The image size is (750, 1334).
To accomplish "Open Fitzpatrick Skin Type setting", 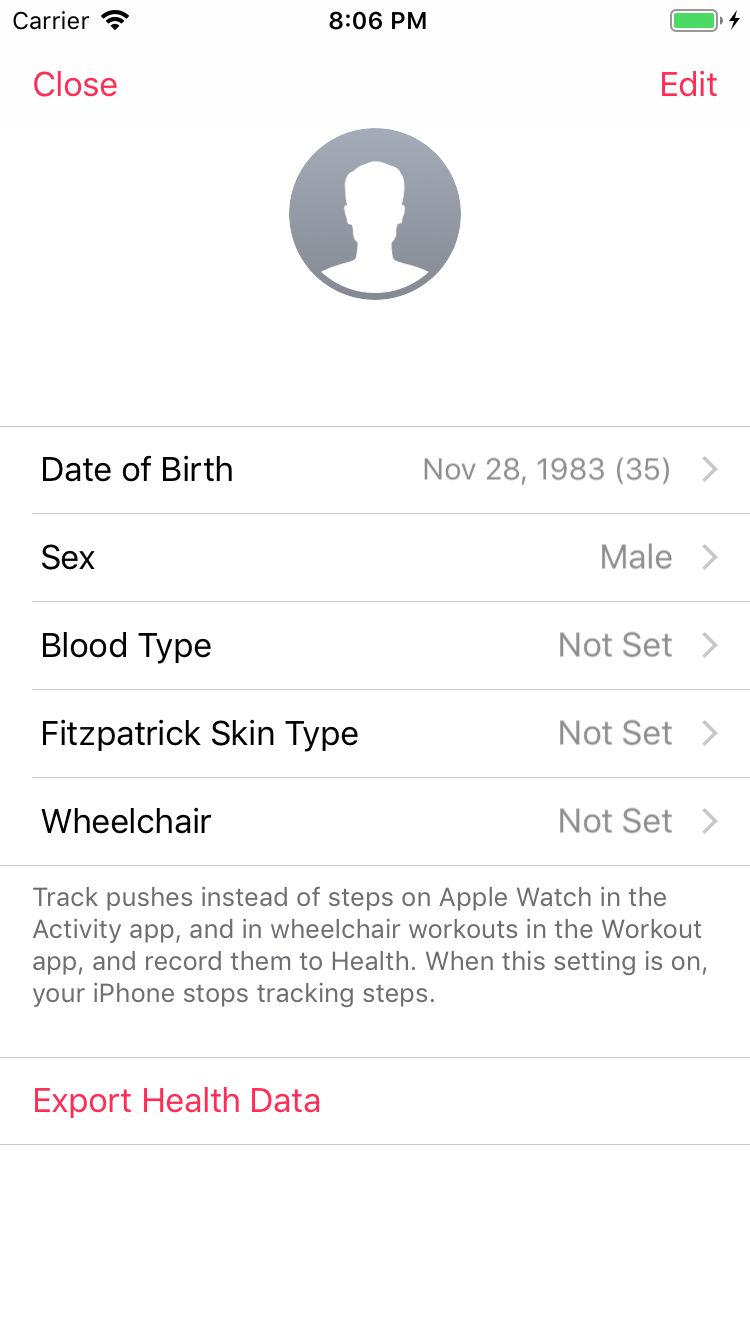I will (375, 734).
